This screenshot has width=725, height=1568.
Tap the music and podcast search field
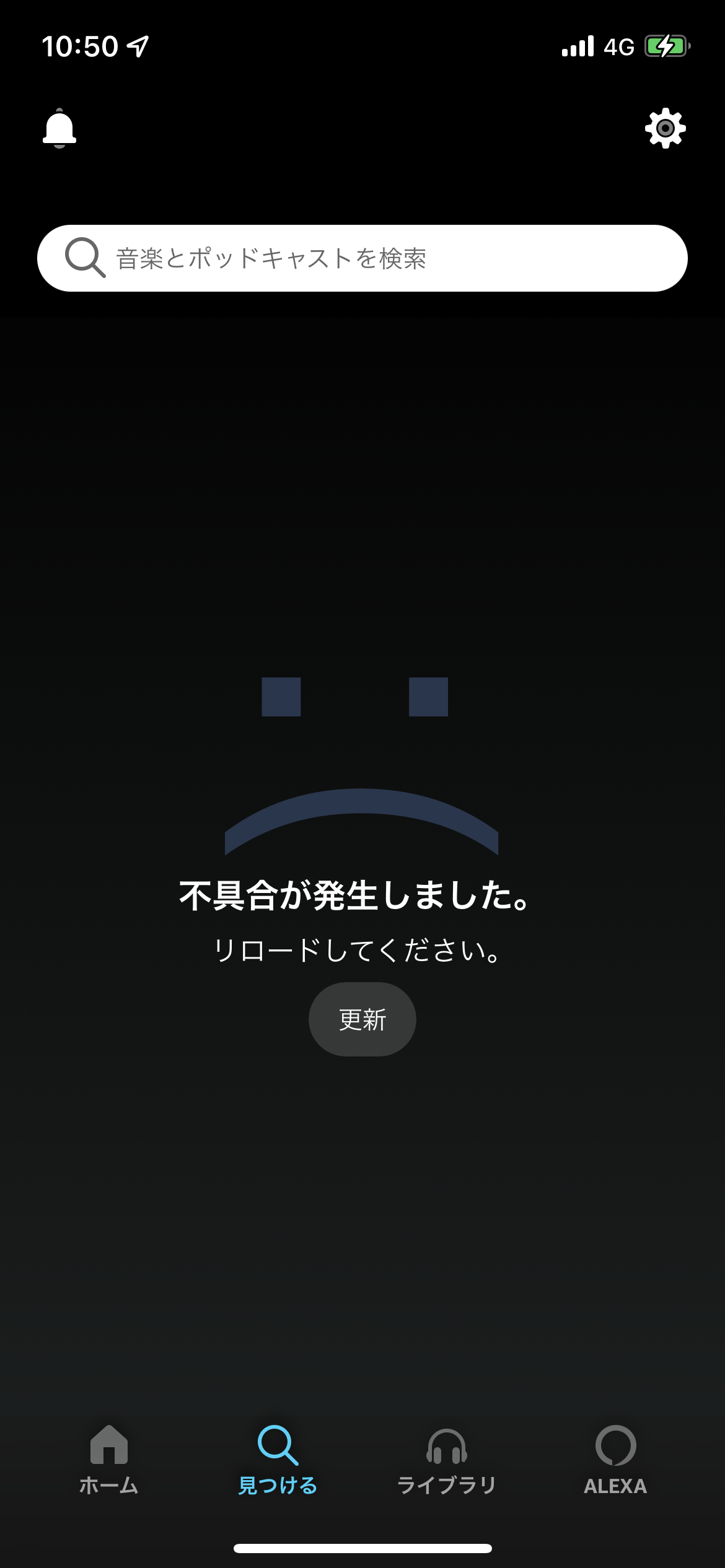coord(362,258)
